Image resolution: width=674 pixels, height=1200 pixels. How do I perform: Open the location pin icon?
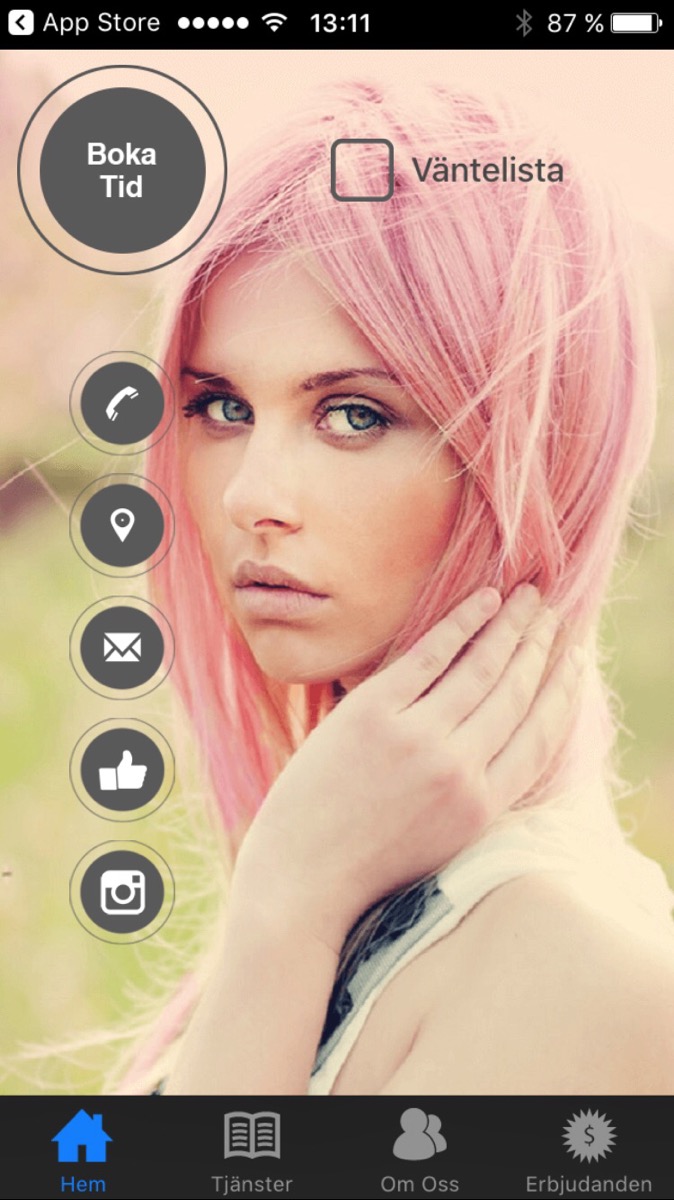122,526
